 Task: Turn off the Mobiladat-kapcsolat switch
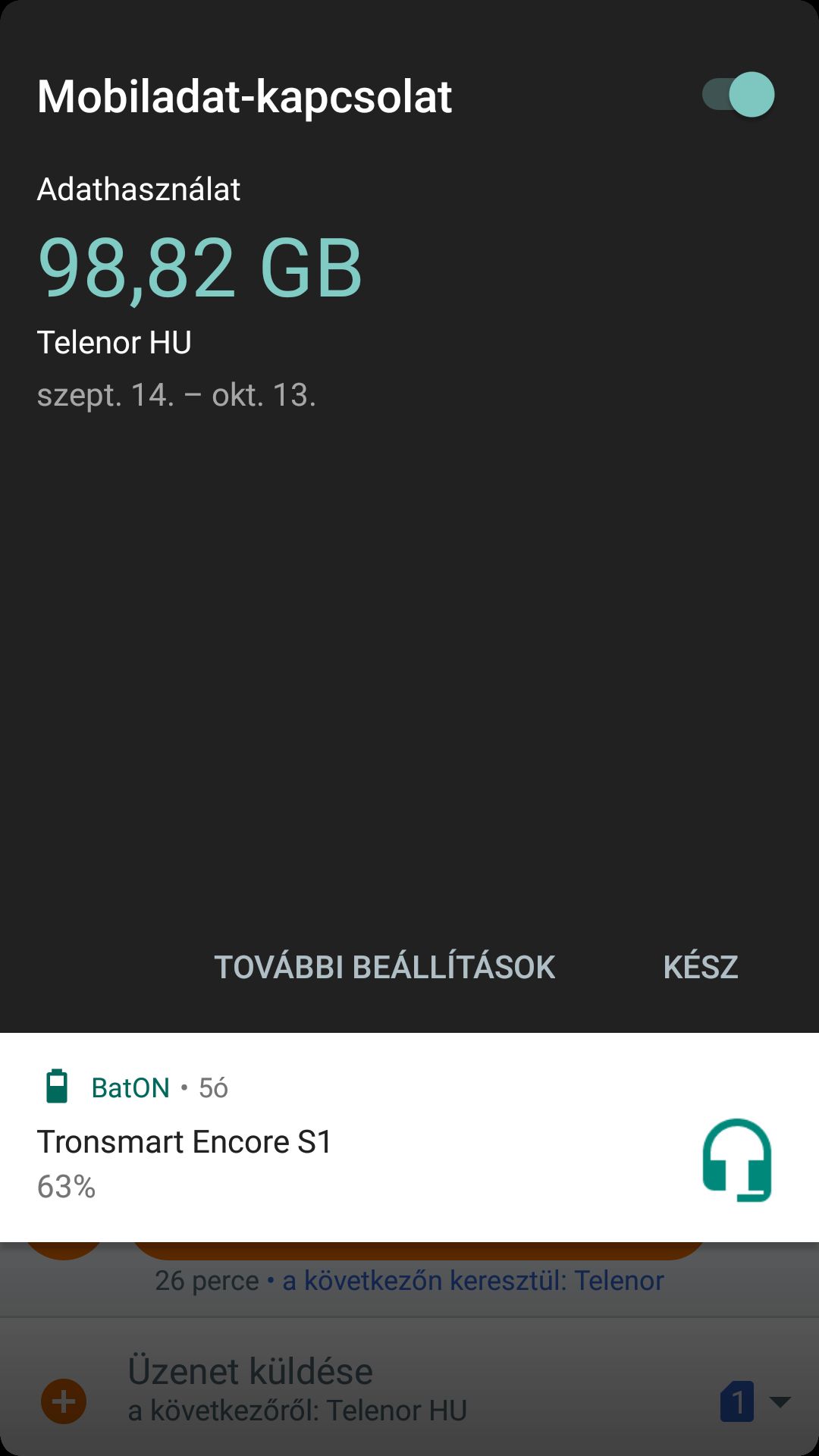(738, 96)
